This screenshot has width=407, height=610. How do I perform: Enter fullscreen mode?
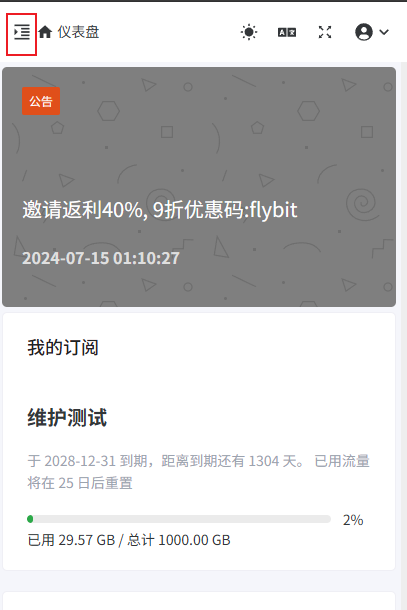pos(325,32)
